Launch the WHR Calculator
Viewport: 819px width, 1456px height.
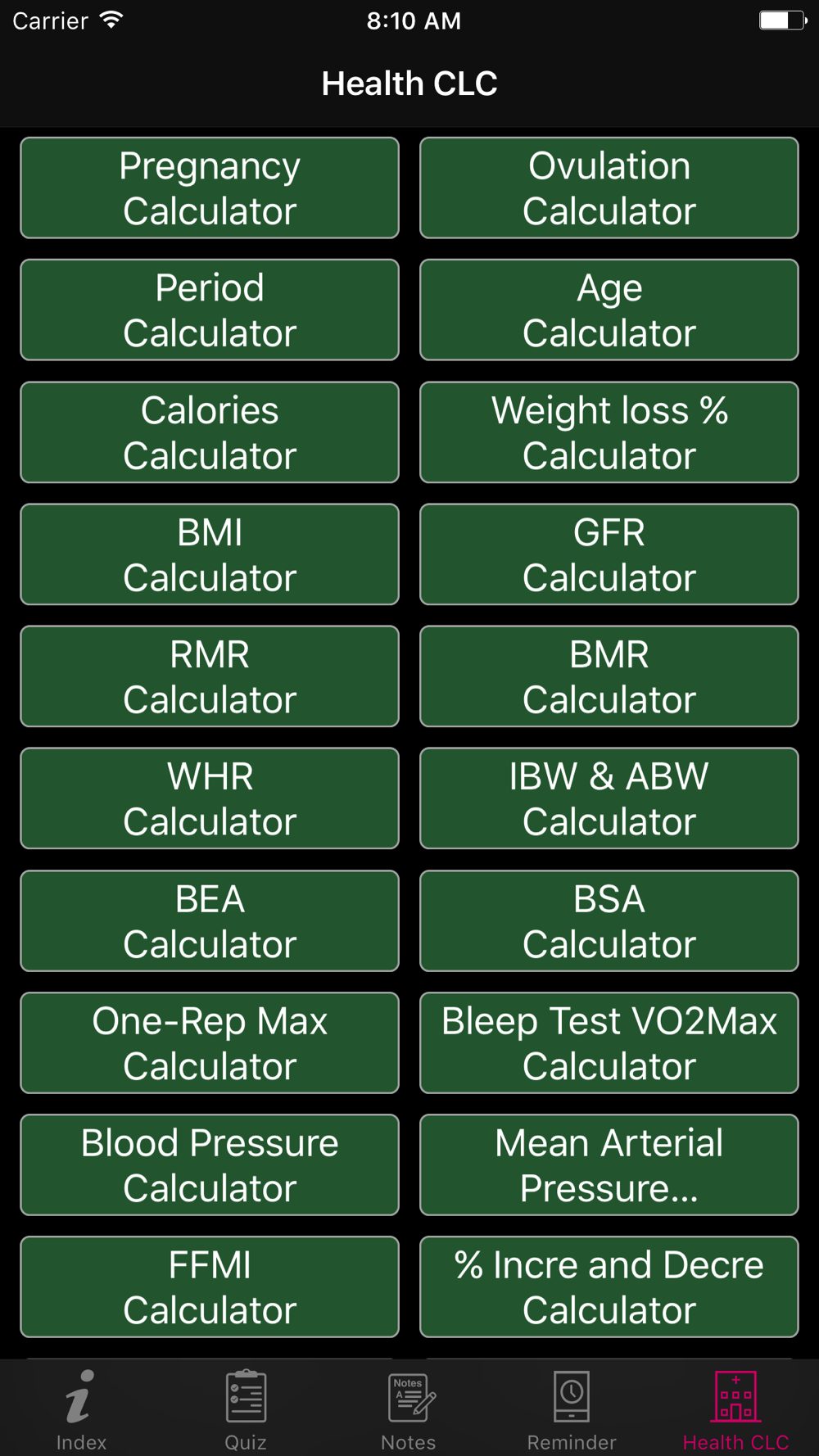tap(210, 798)
